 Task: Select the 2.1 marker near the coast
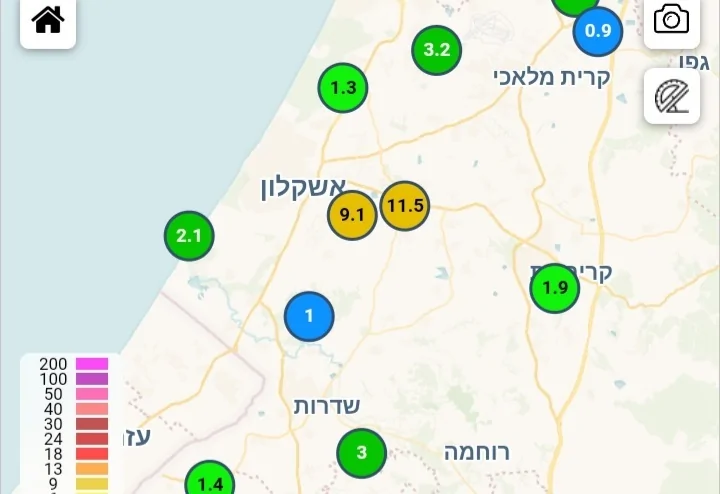pos(189,237)
